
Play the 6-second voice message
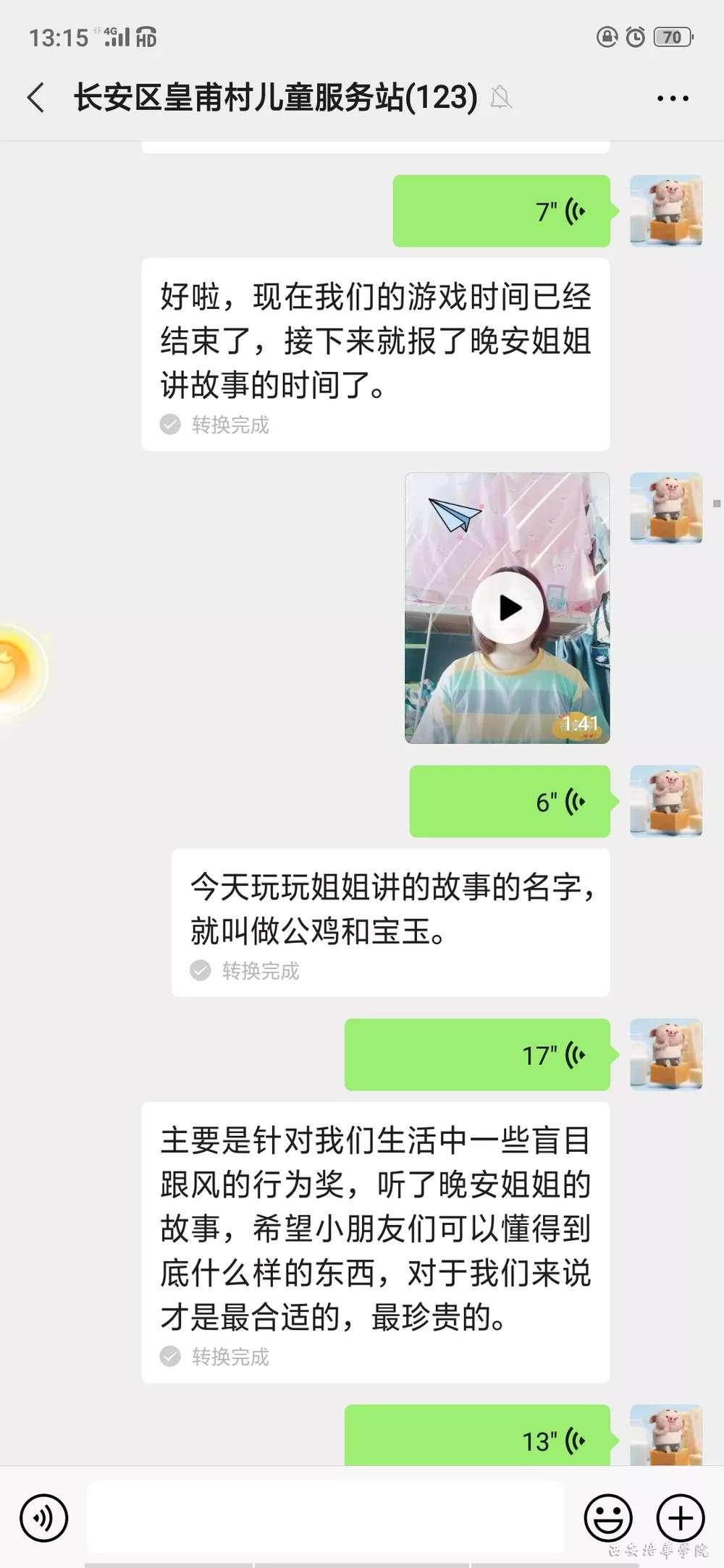(x=510, y=802)
